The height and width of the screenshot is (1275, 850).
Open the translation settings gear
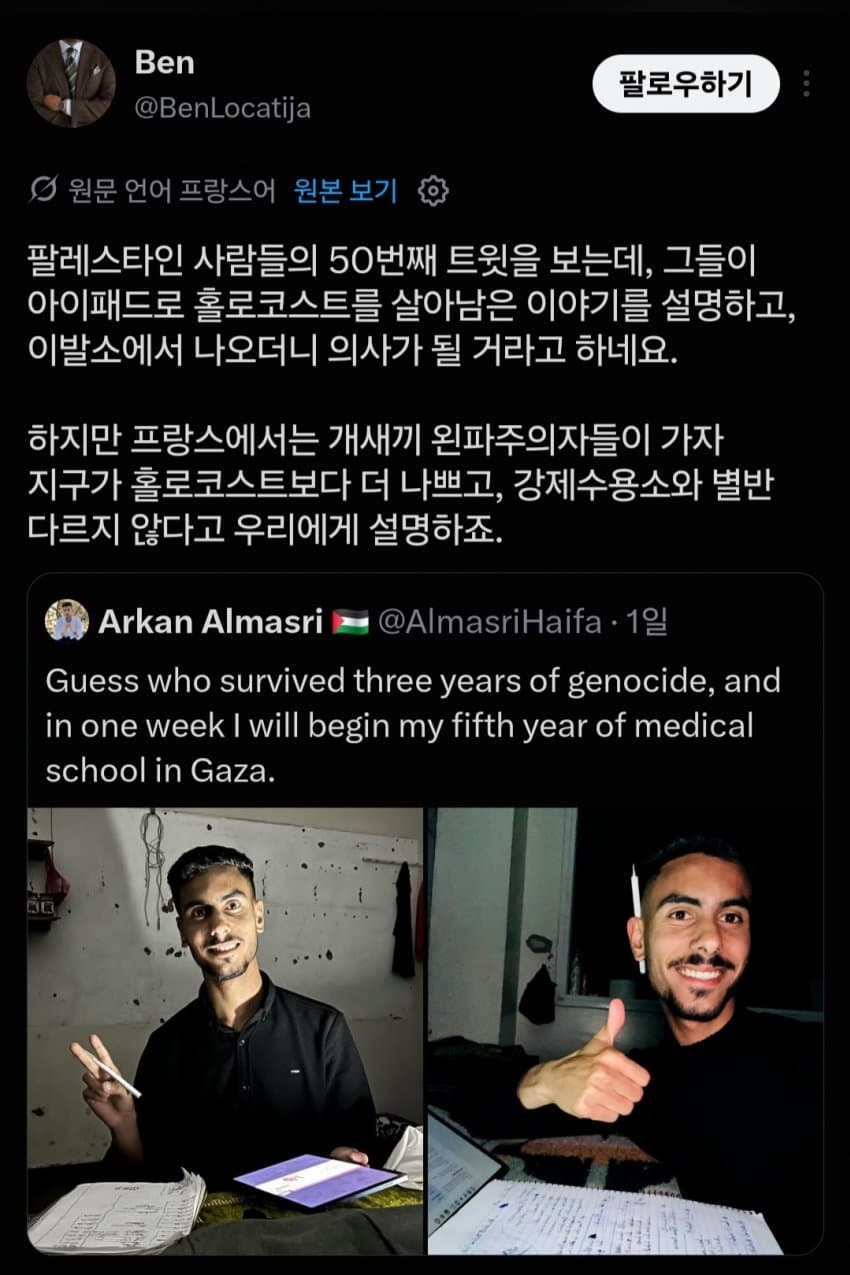pyautogui.click(x=432, y=190)
